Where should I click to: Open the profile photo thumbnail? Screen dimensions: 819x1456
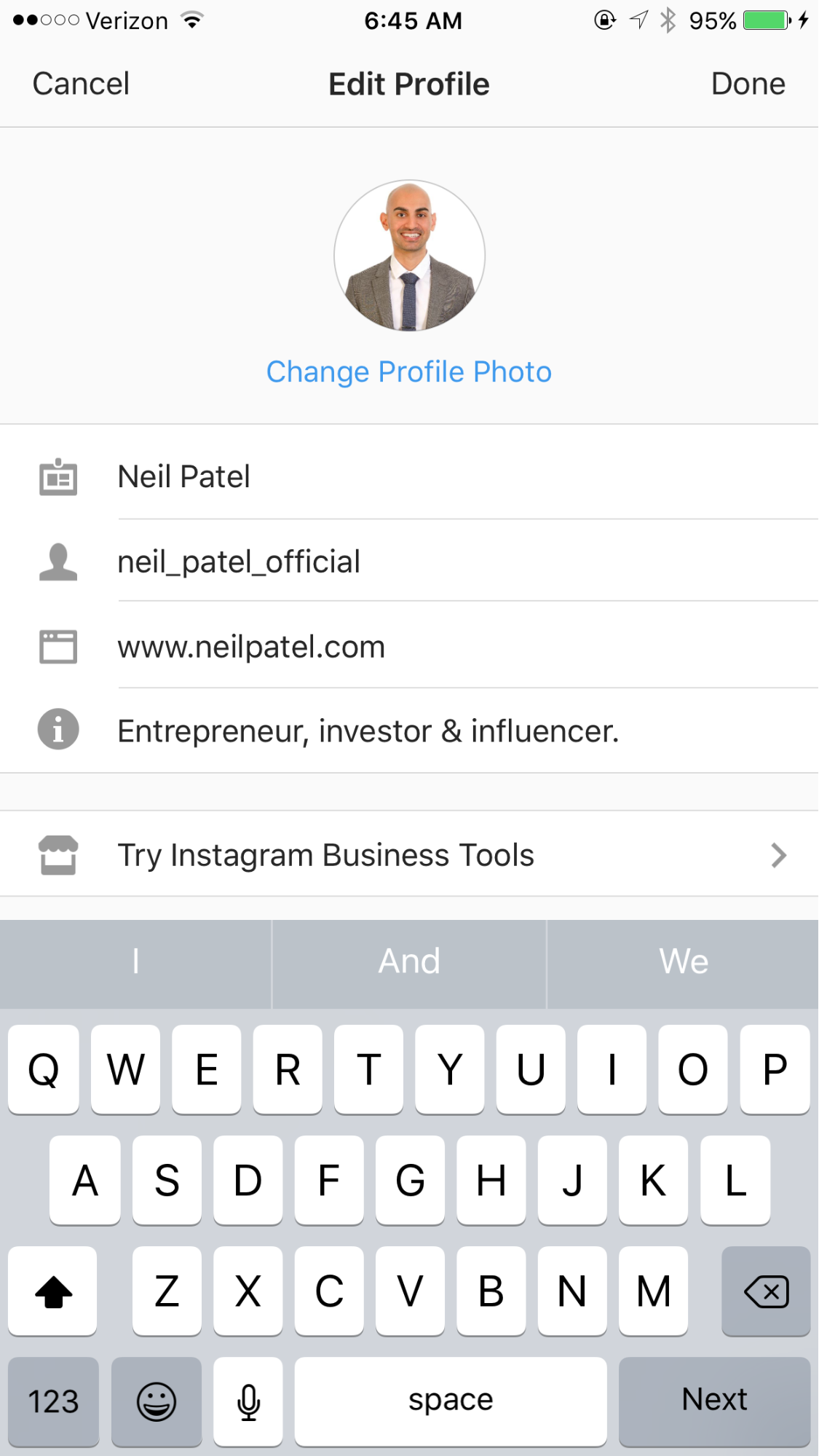pyautogui.click(x=409, y=256)
